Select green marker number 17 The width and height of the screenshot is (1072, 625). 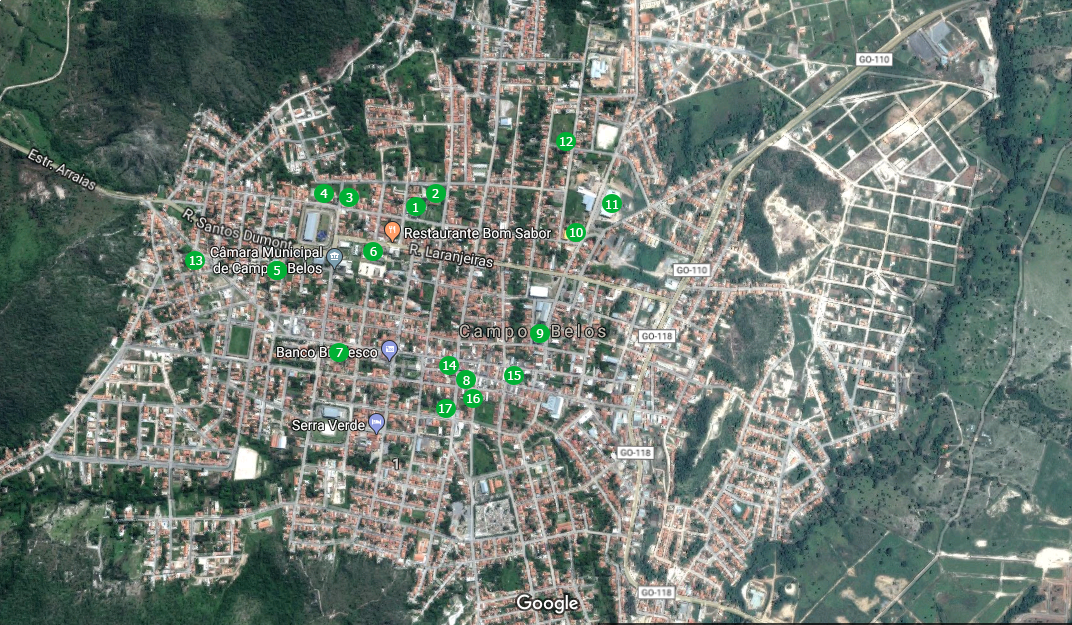point(446,408)
